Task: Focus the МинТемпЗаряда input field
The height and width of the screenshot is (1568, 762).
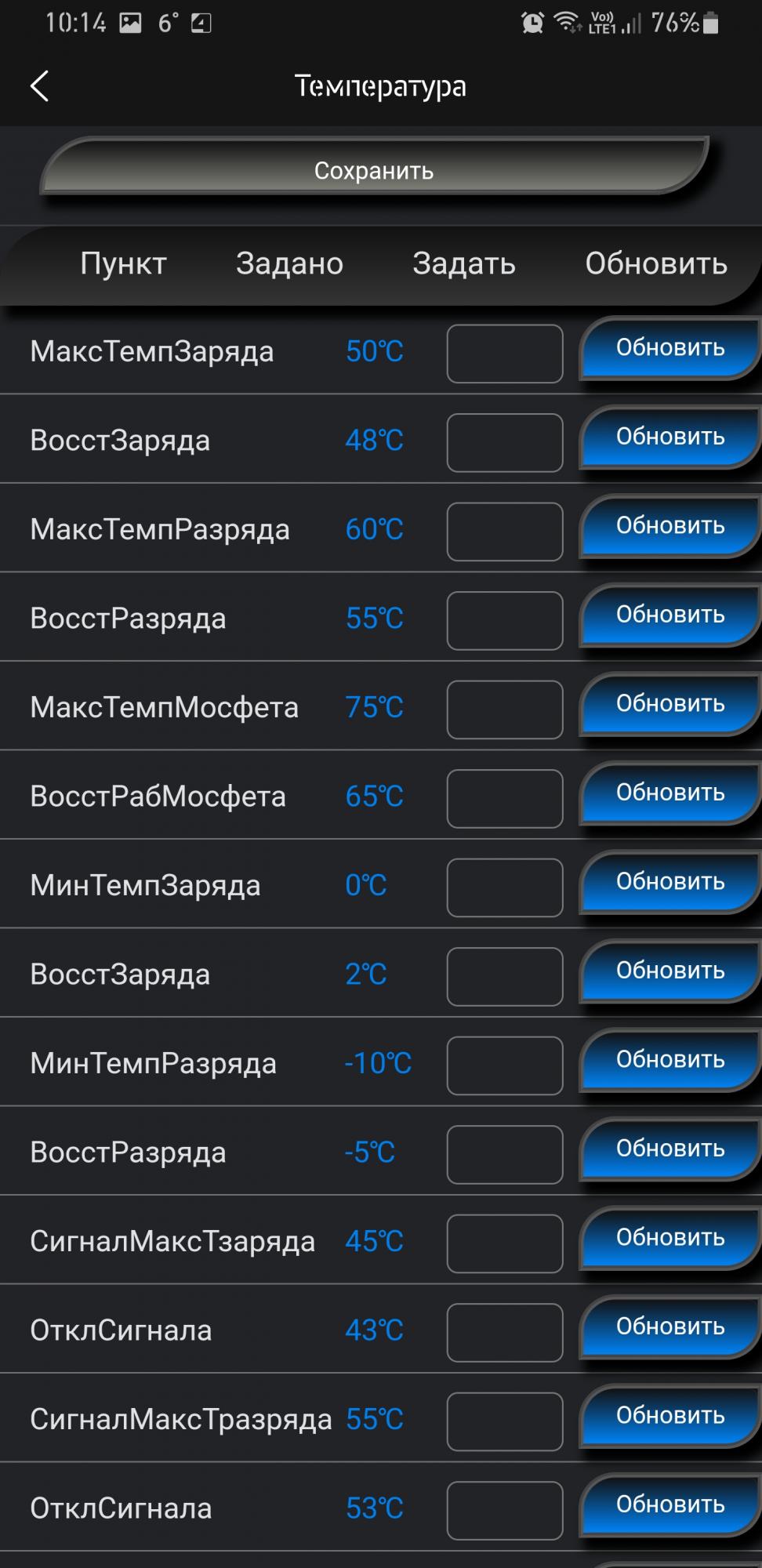Action: (505, 887)
